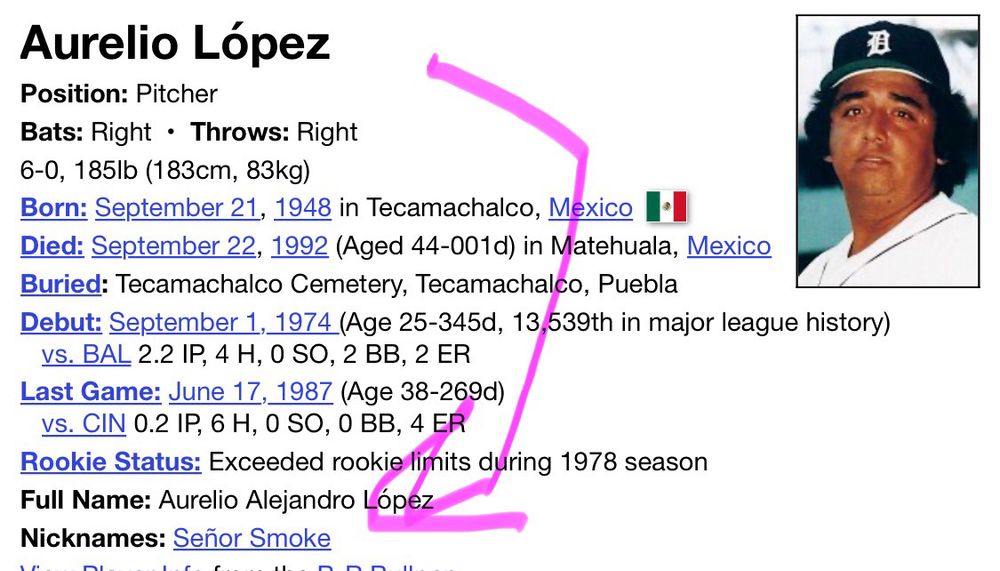
Task: Tap the Last Game link
Action: (x=90, y=392)
